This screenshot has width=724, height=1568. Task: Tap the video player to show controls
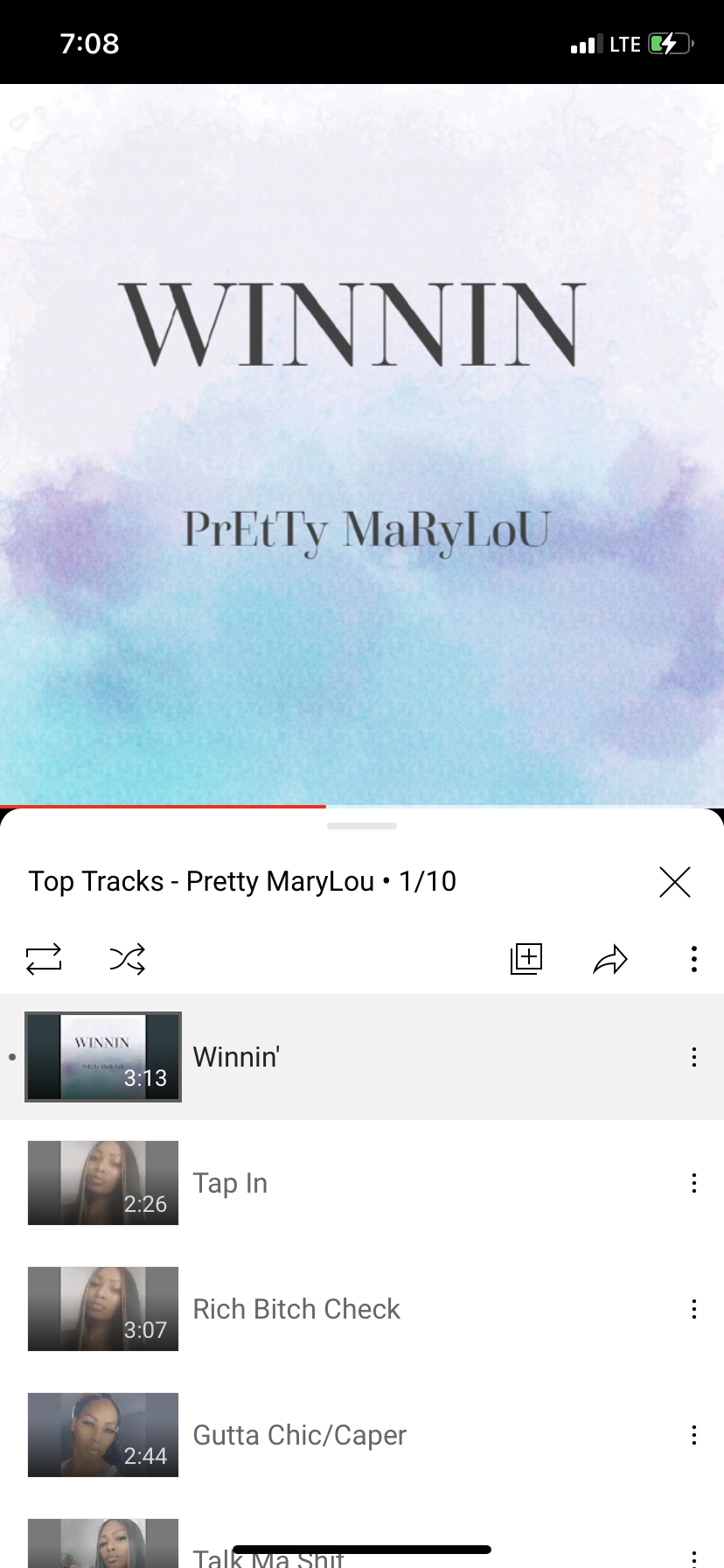[362, 444]
